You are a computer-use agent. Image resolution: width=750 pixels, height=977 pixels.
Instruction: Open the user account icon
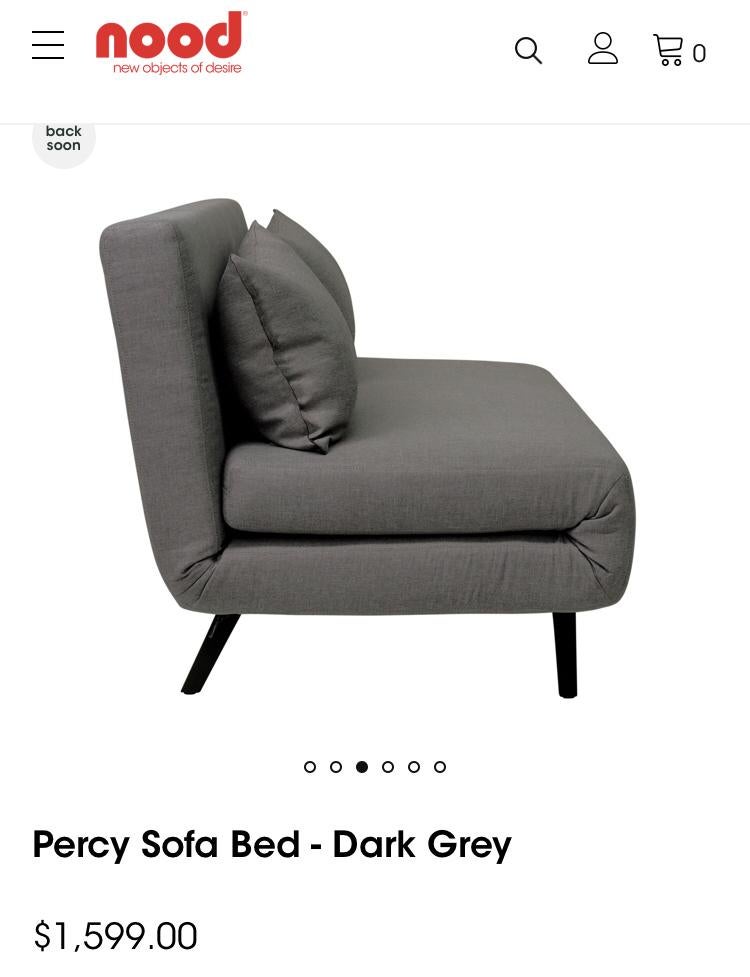(x=603, y=49)
